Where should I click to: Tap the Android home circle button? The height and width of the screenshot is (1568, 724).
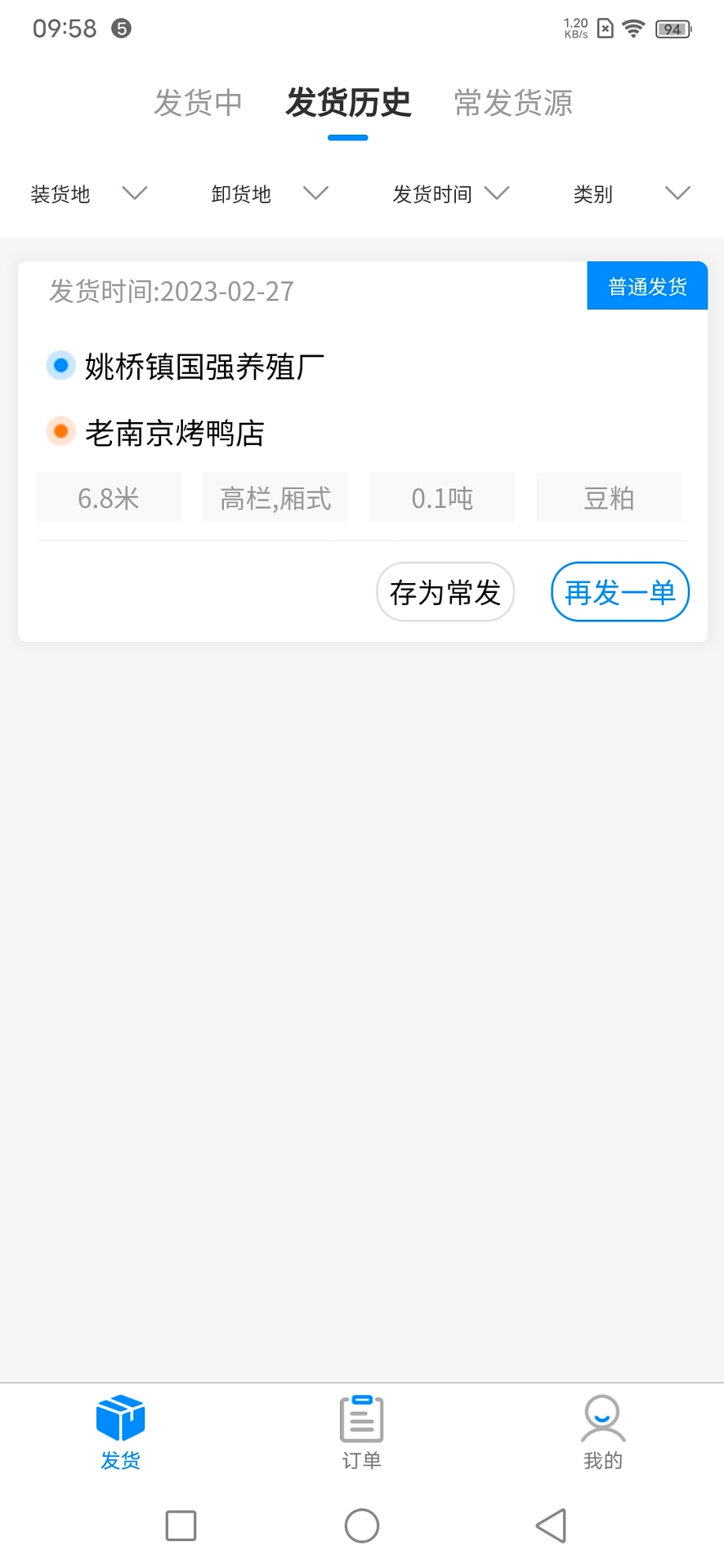coord(362,1525)
